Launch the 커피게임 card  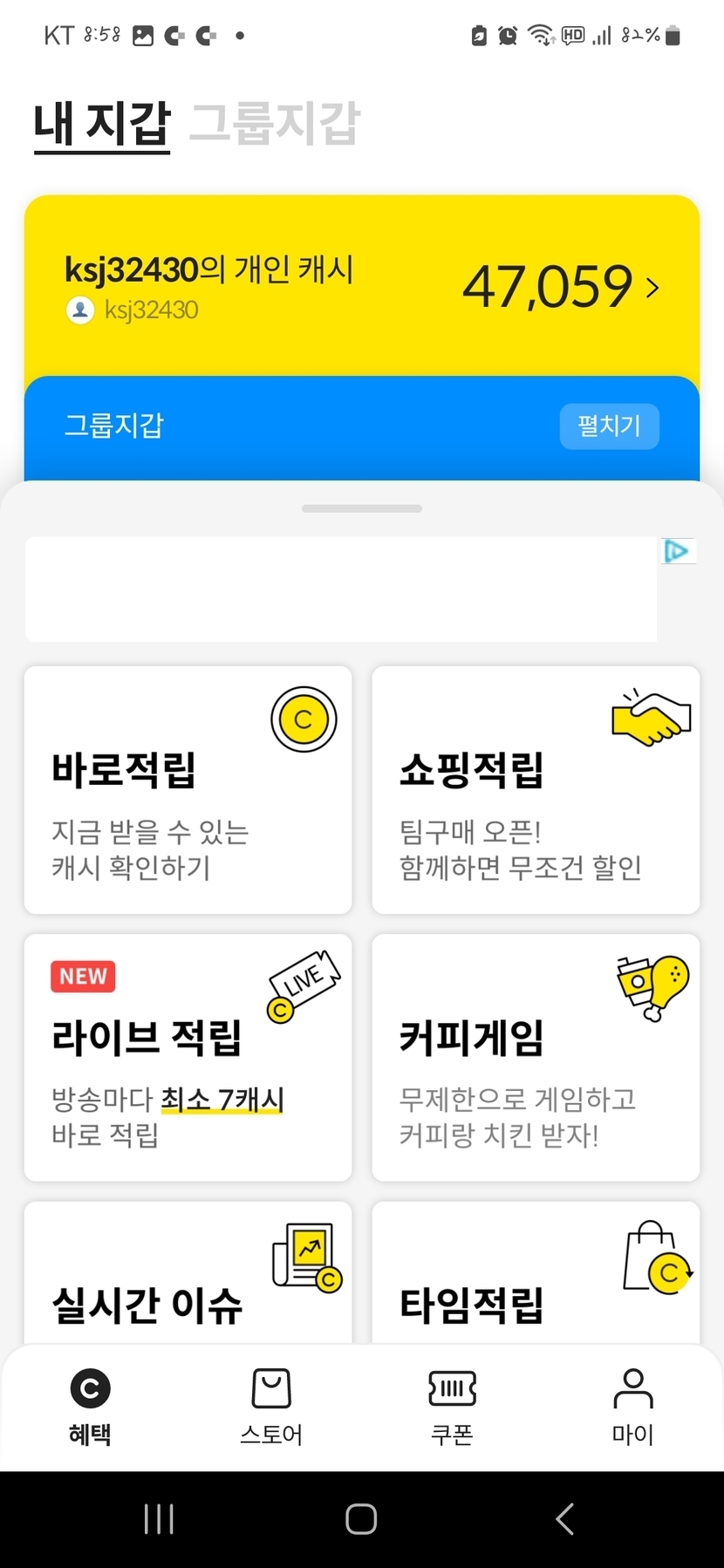pyautogui.click(x=536, y=1057)
